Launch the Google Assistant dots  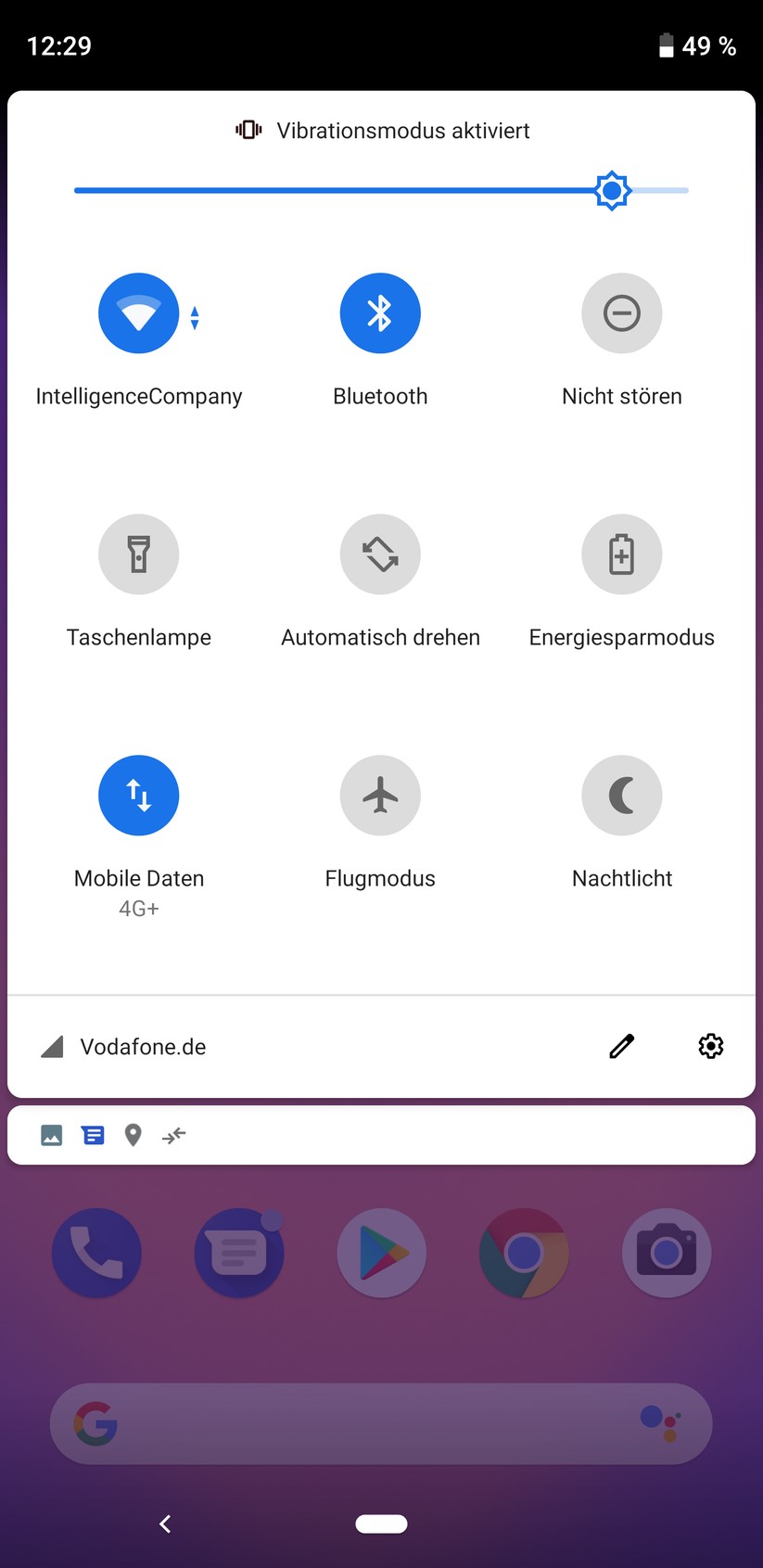click(658, 1423)
